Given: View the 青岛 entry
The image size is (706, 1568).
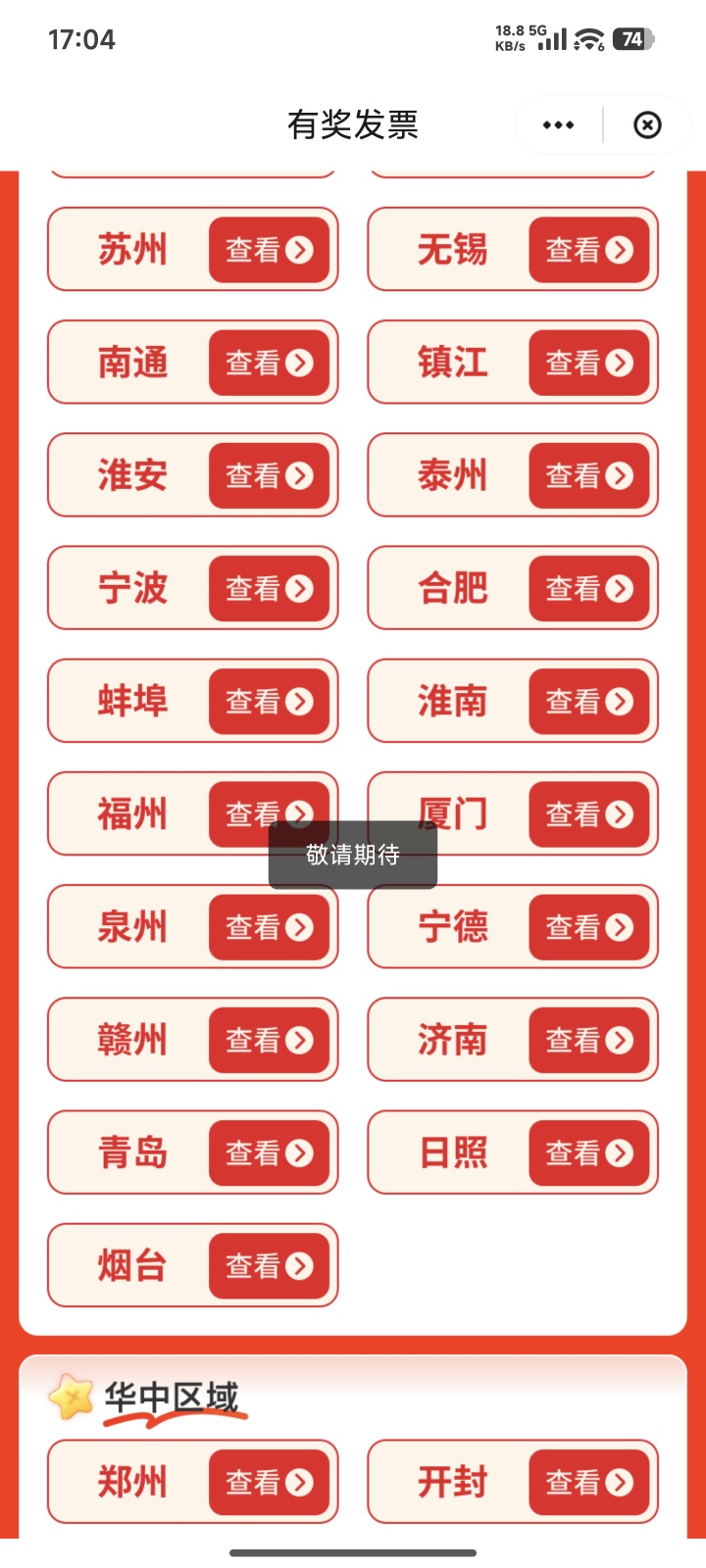Looking at the screenshot, I should point(269,1152).
